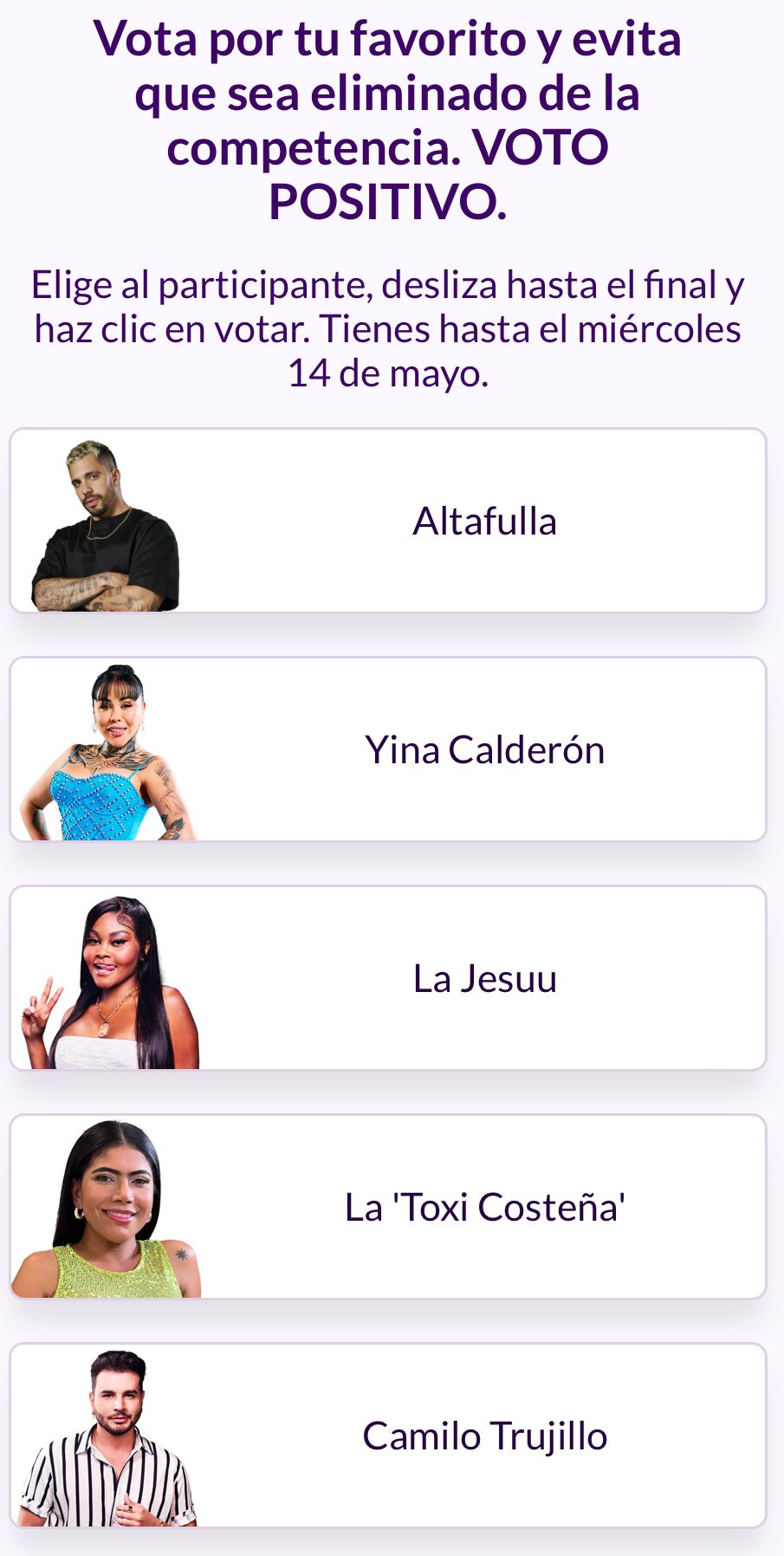This screenshot has height=1556, width=784.
Task: Click the Yina Calderón name text
Action: point(485,750)
